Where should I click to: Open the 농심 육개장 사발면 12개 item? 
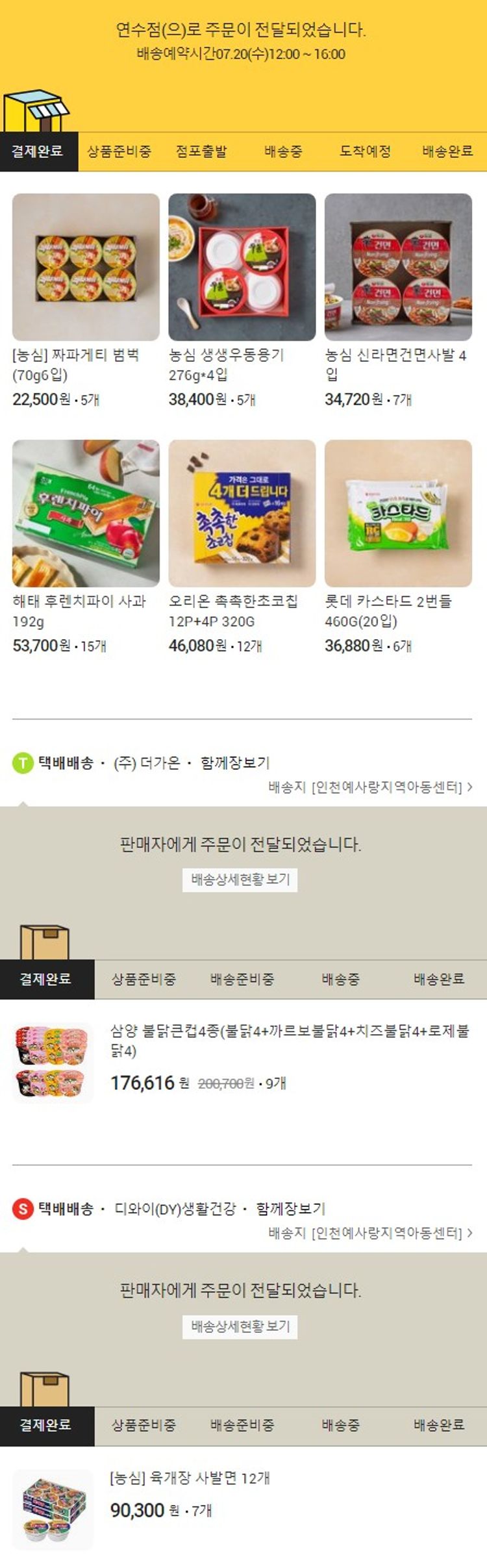coord(190,1478)
